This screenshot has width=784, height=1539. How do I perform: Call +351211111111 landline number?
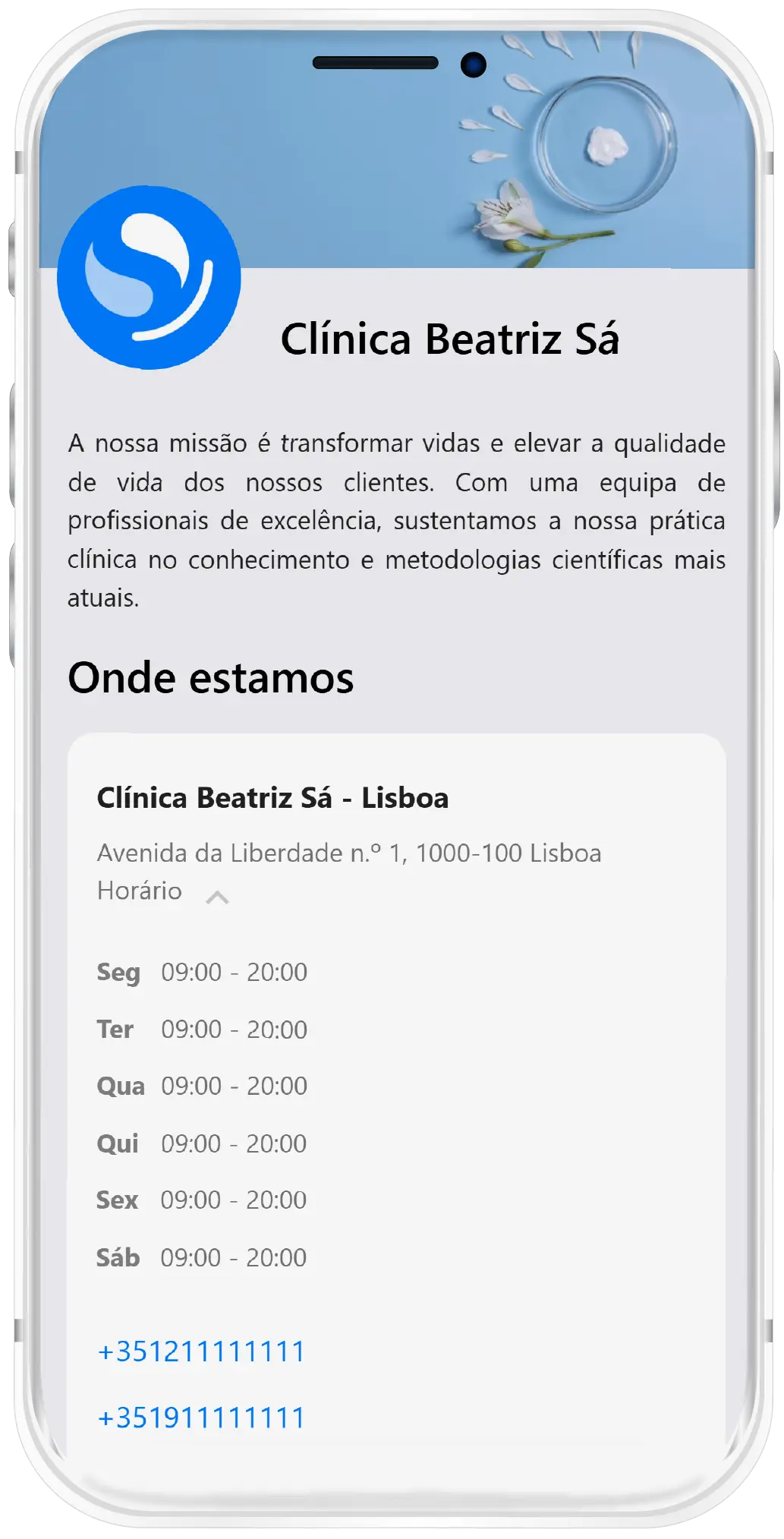pos(201,1351)
